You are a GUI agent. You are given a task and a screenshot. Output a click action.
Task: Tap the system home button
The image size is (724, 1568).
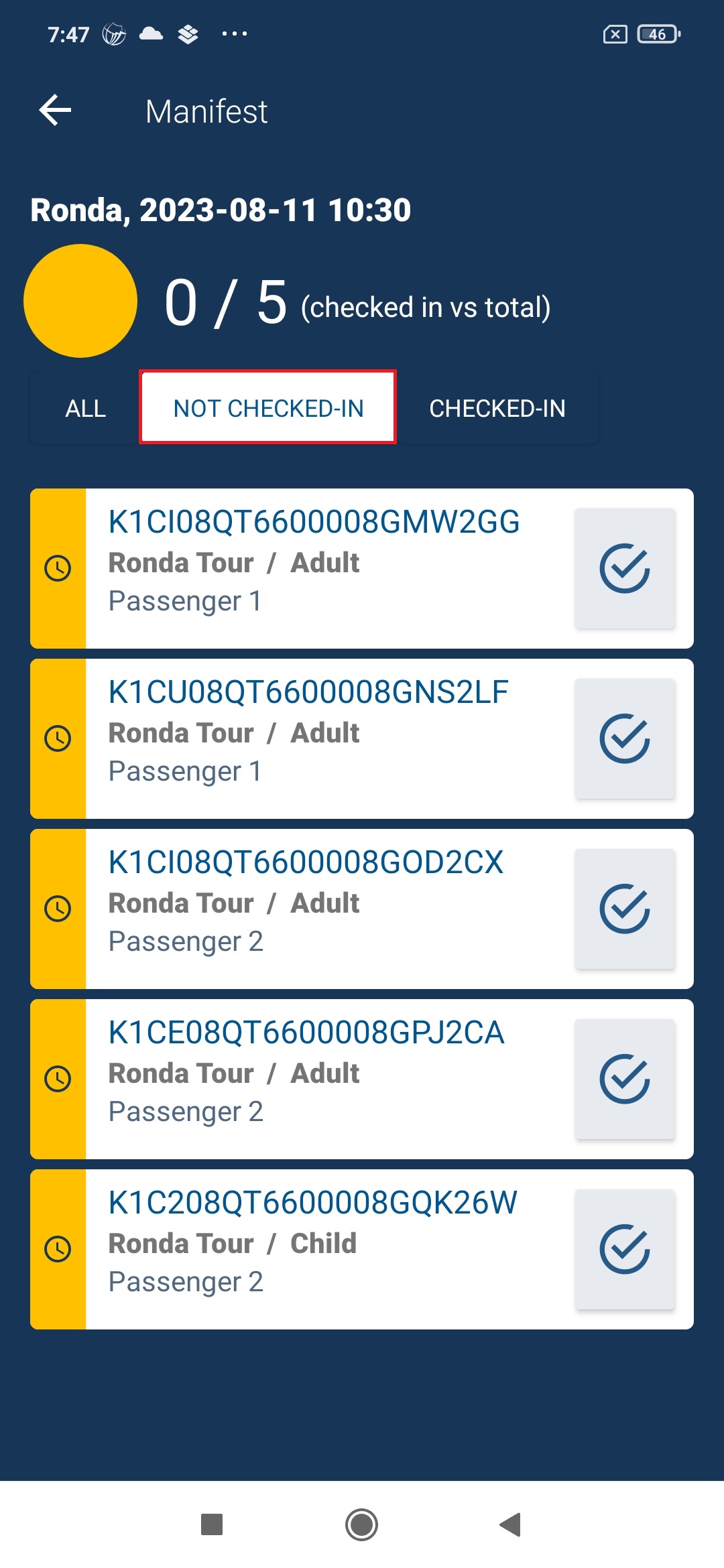pos(362,1525)
